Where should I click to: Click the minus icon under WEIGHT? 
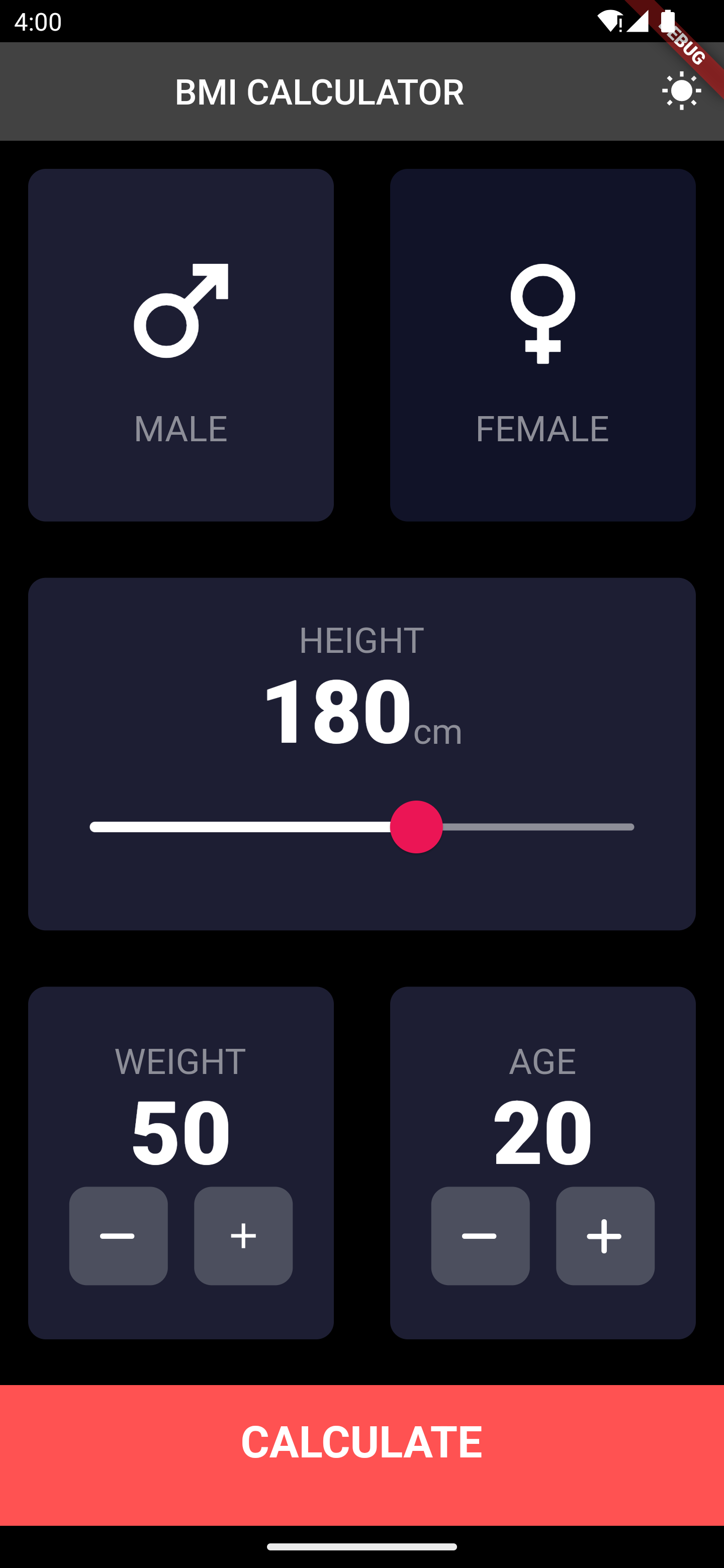tap(119, 1236)
